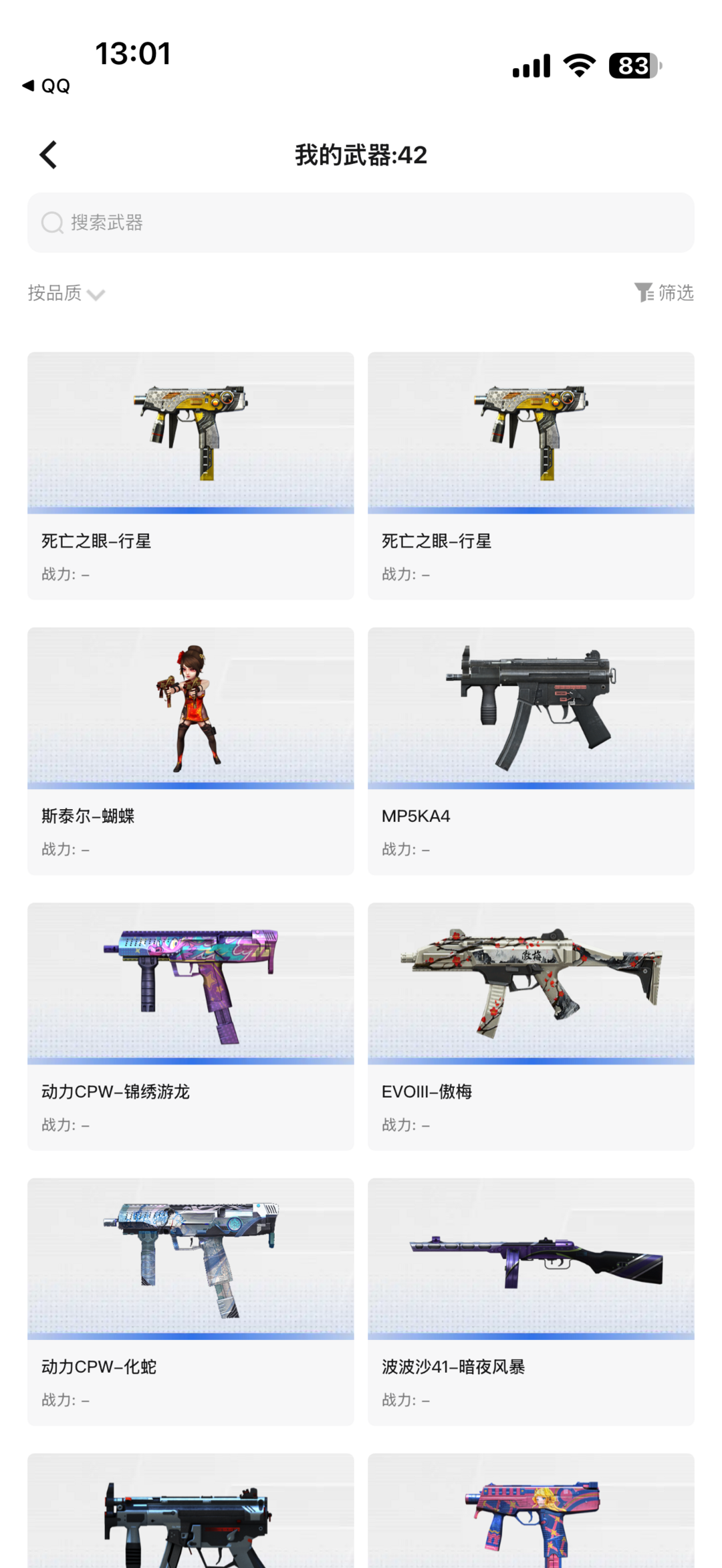Tap the 搜索武器 search field
722x1568 pixels.
pyautogui.click(x=360, y=223)
